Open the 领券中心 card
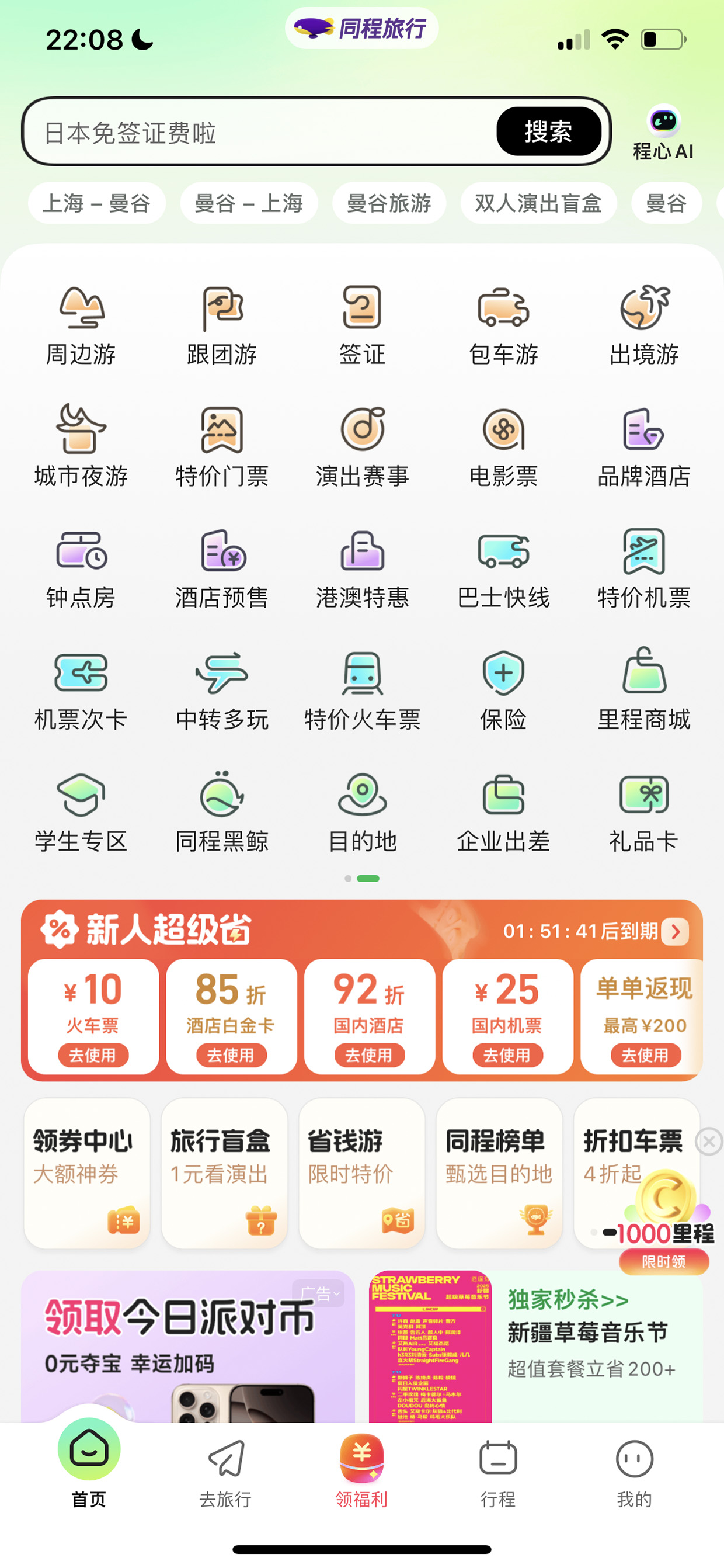 tap(87, 1173)
